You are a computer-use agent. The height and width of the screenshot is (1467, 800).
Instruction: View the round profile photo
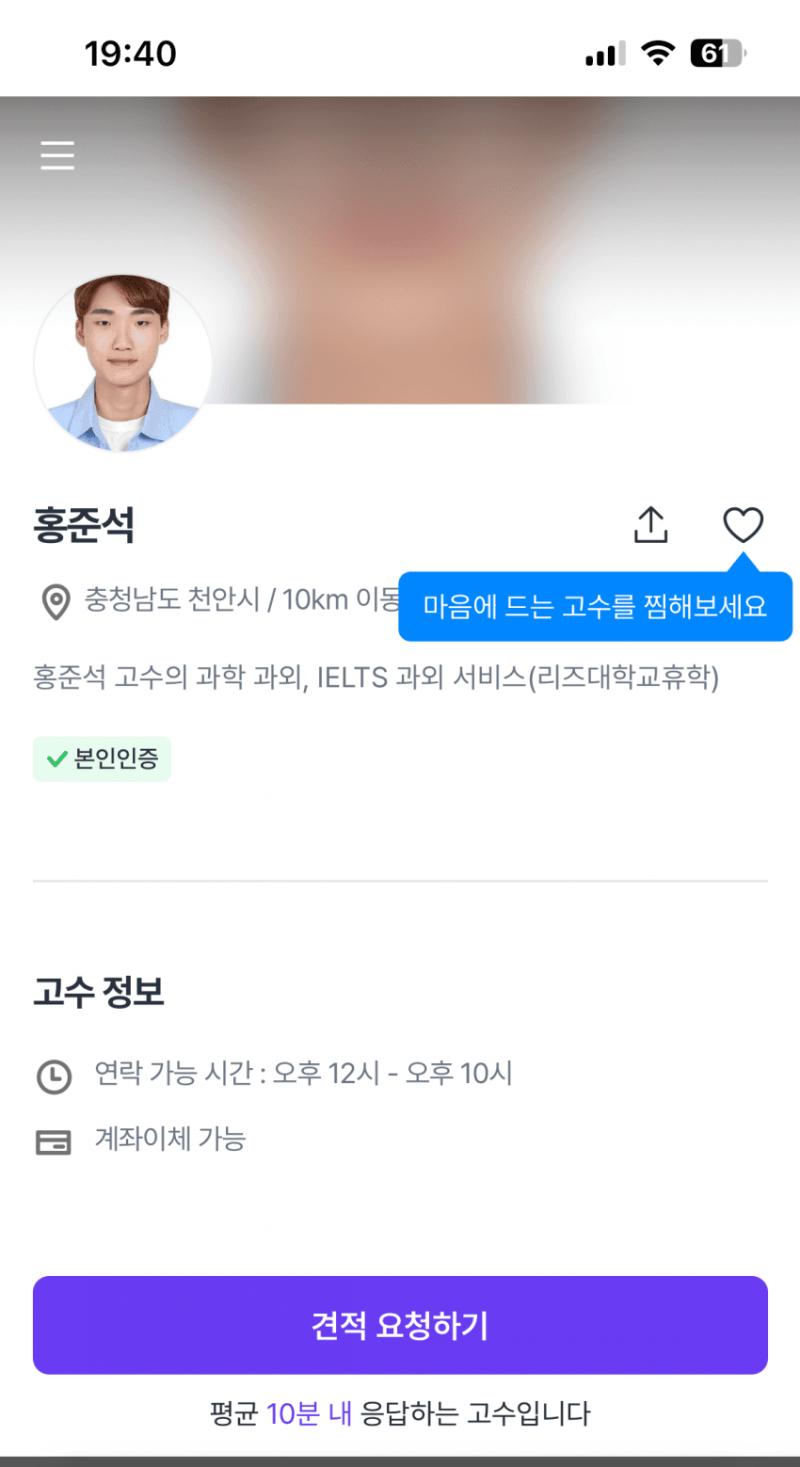click(123, 363)
